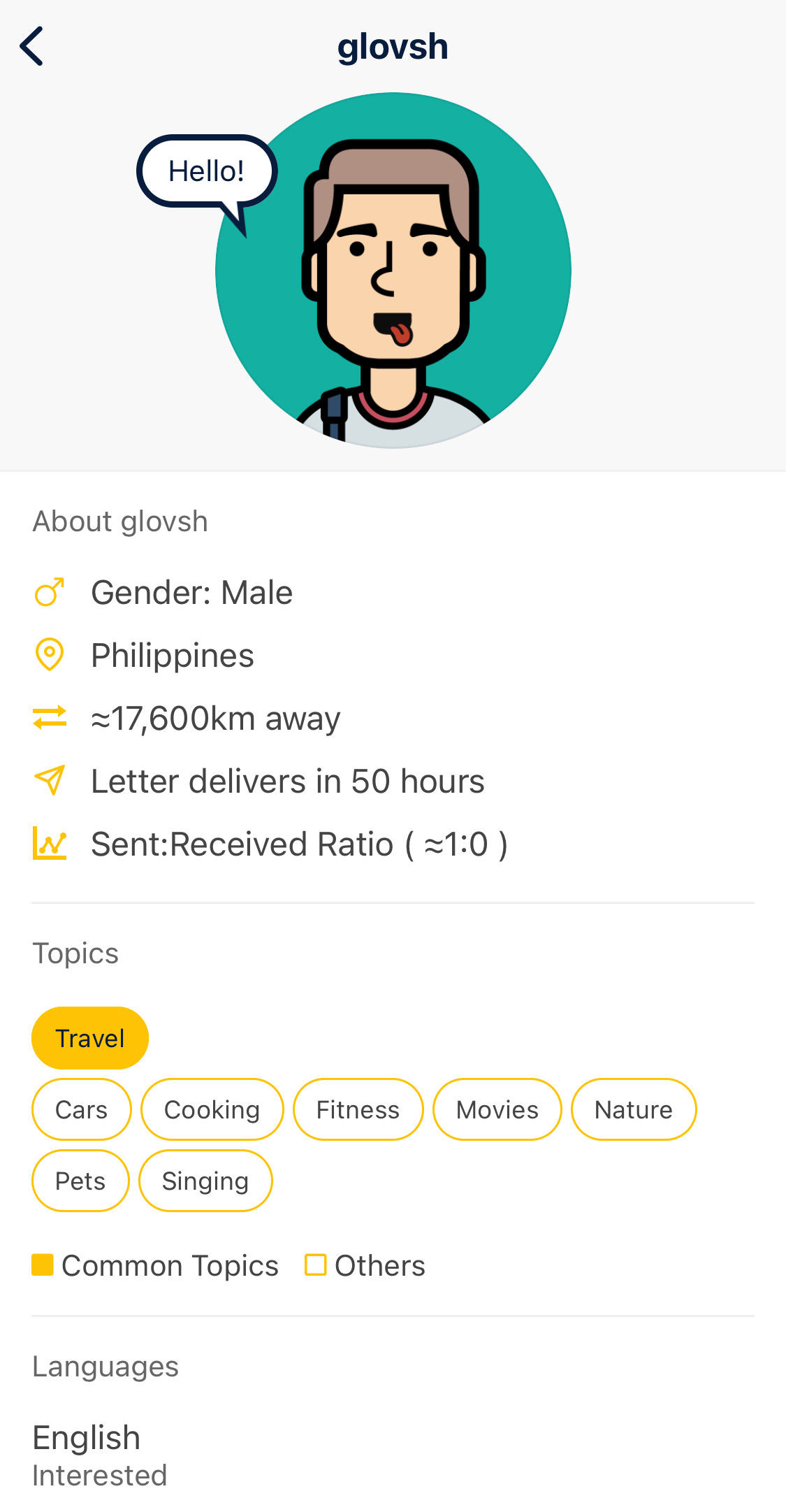
Task: Select the Singing topic chip
Action: 205,1181
